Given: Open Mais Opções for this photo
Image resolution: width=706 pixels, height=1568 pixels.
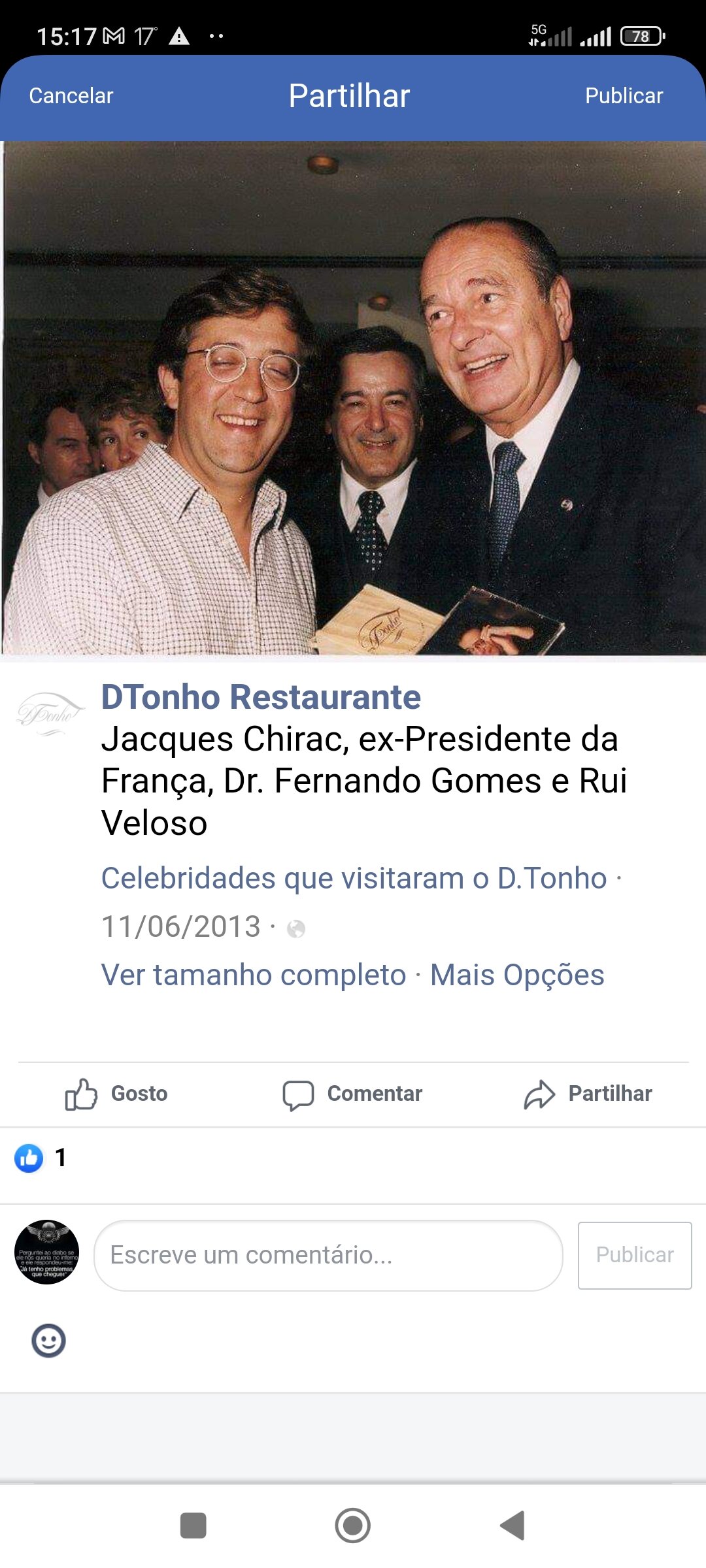Looking at the screenshot, I should [517, 975].
